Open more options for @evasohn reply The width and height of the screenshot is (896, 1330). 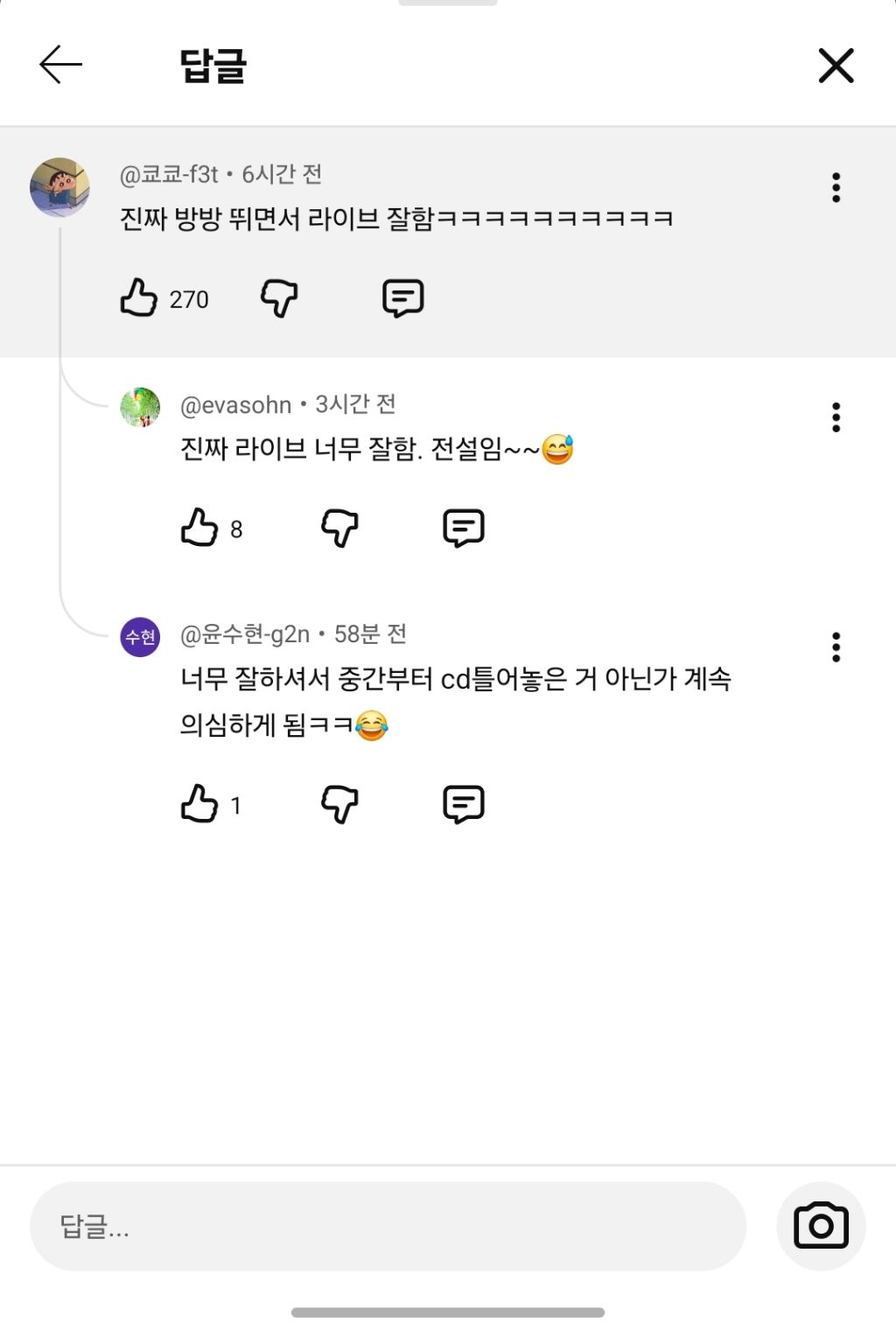(836, 417)
